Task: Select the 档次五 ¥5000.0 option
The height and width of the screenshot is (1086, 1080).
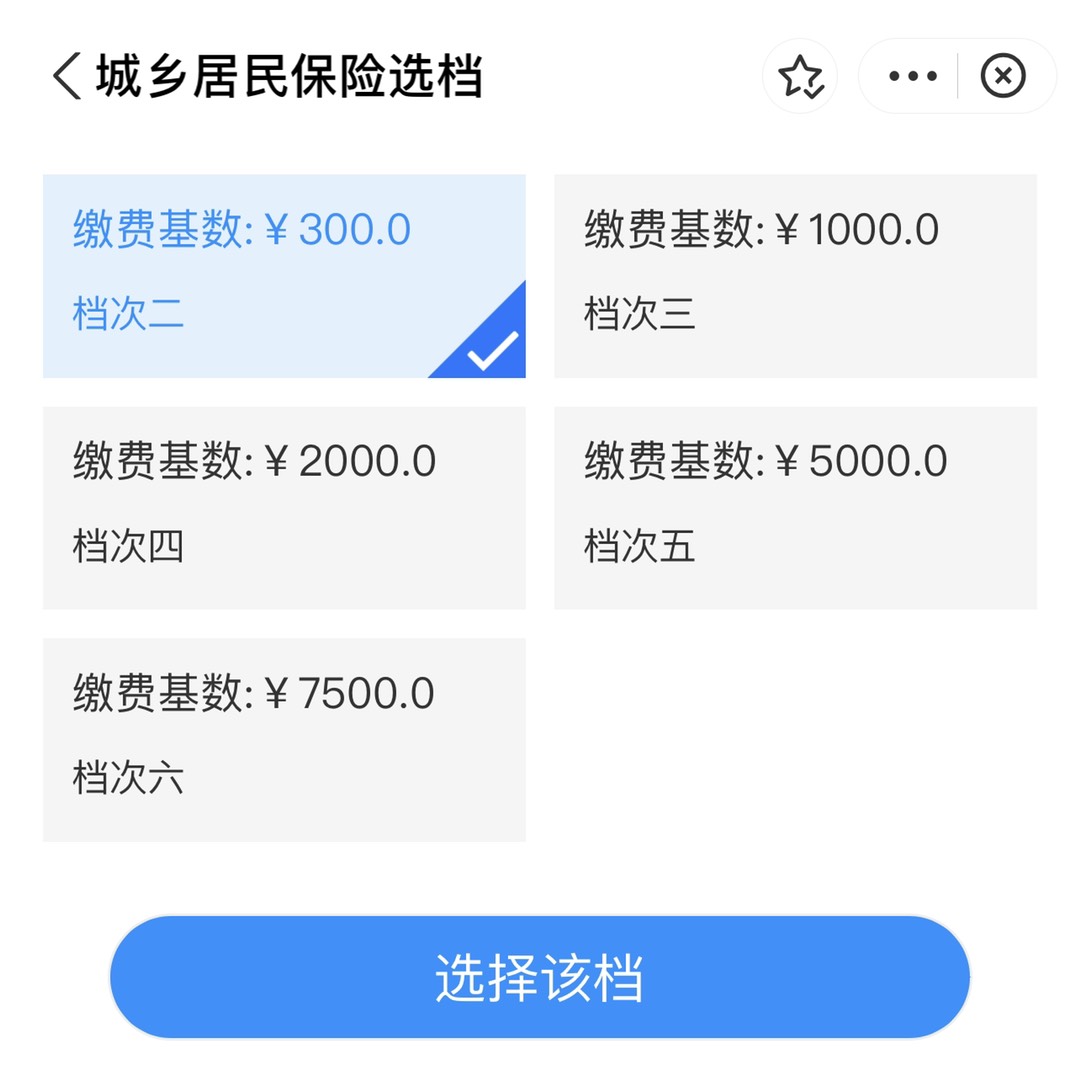Action: [795, 508]
